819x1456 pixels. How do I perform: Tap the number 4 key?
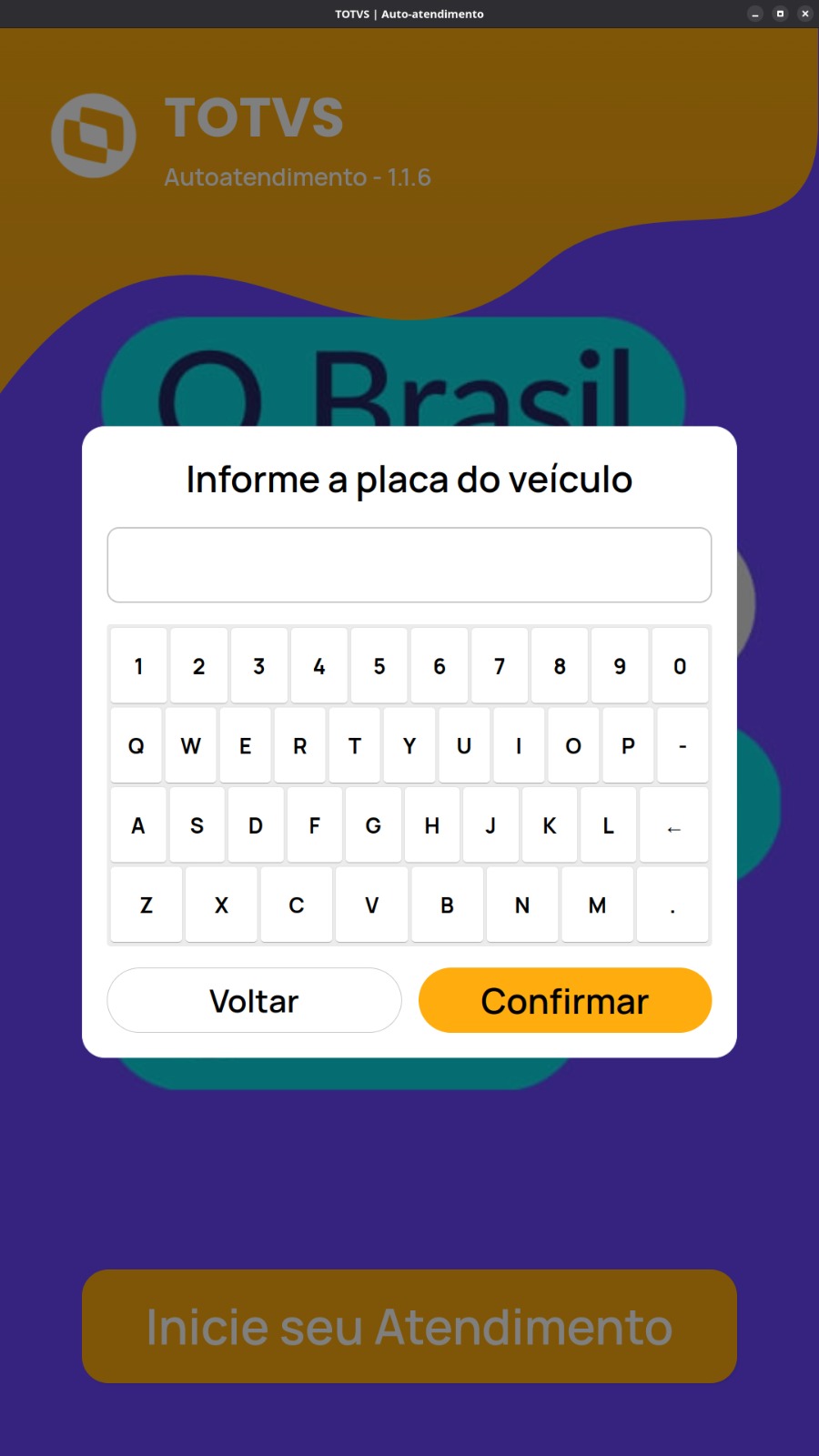pos(318,666)
